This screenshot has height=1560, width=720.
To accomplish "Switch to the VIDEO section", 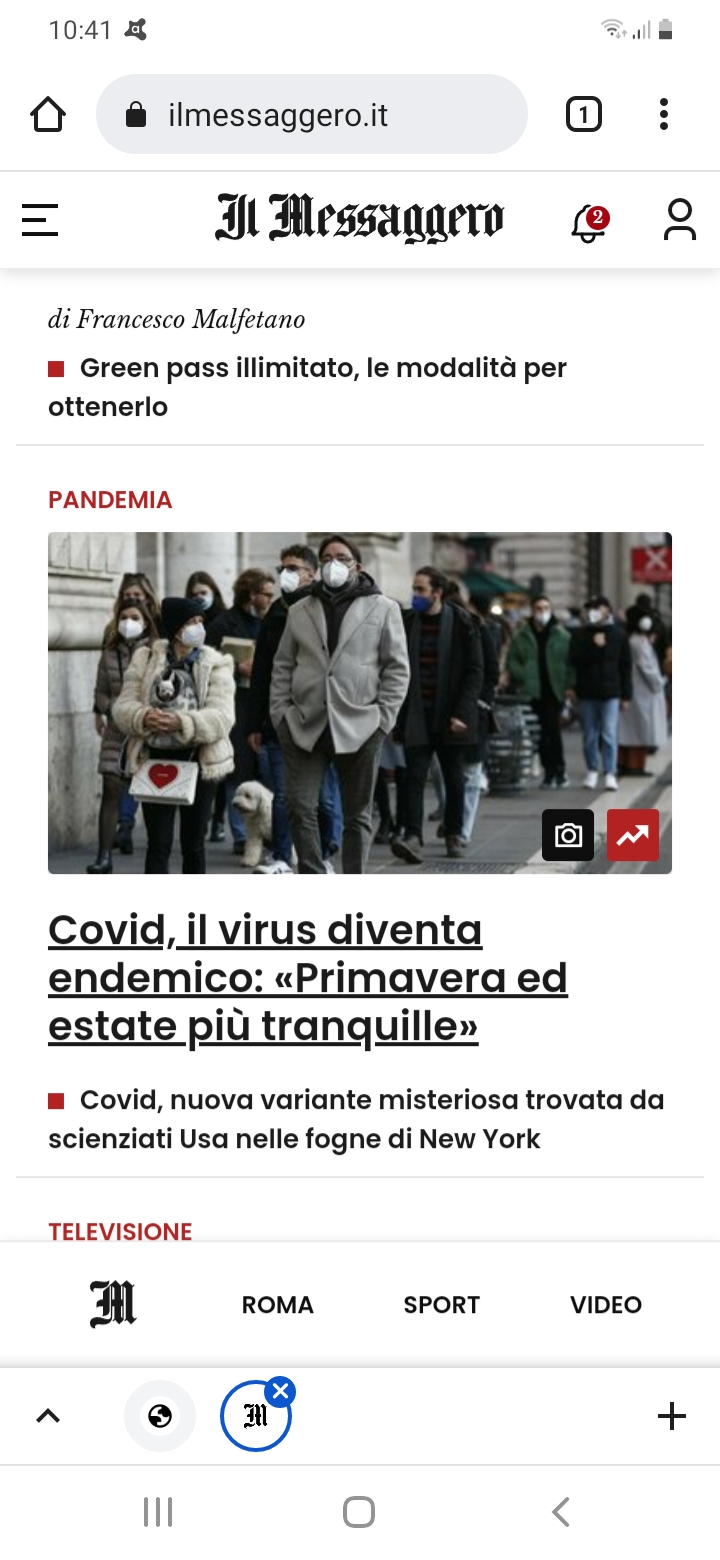I will [x=606, y=1305].
